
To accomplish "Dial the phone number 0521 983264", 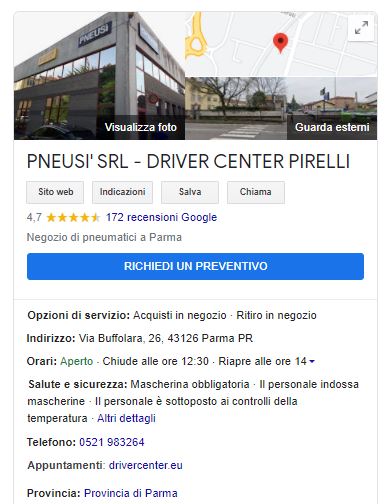I will pos(112,442).
